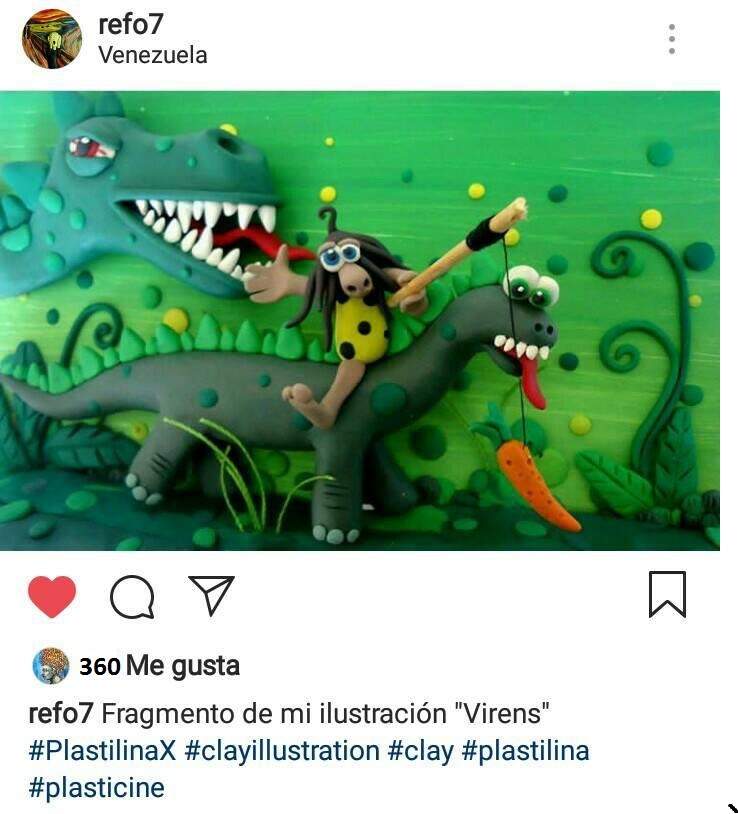The height and width of the screenshot is (814, 738).
Task: Open the #plastilina hashtag
Action: click(x=525, y=751)
